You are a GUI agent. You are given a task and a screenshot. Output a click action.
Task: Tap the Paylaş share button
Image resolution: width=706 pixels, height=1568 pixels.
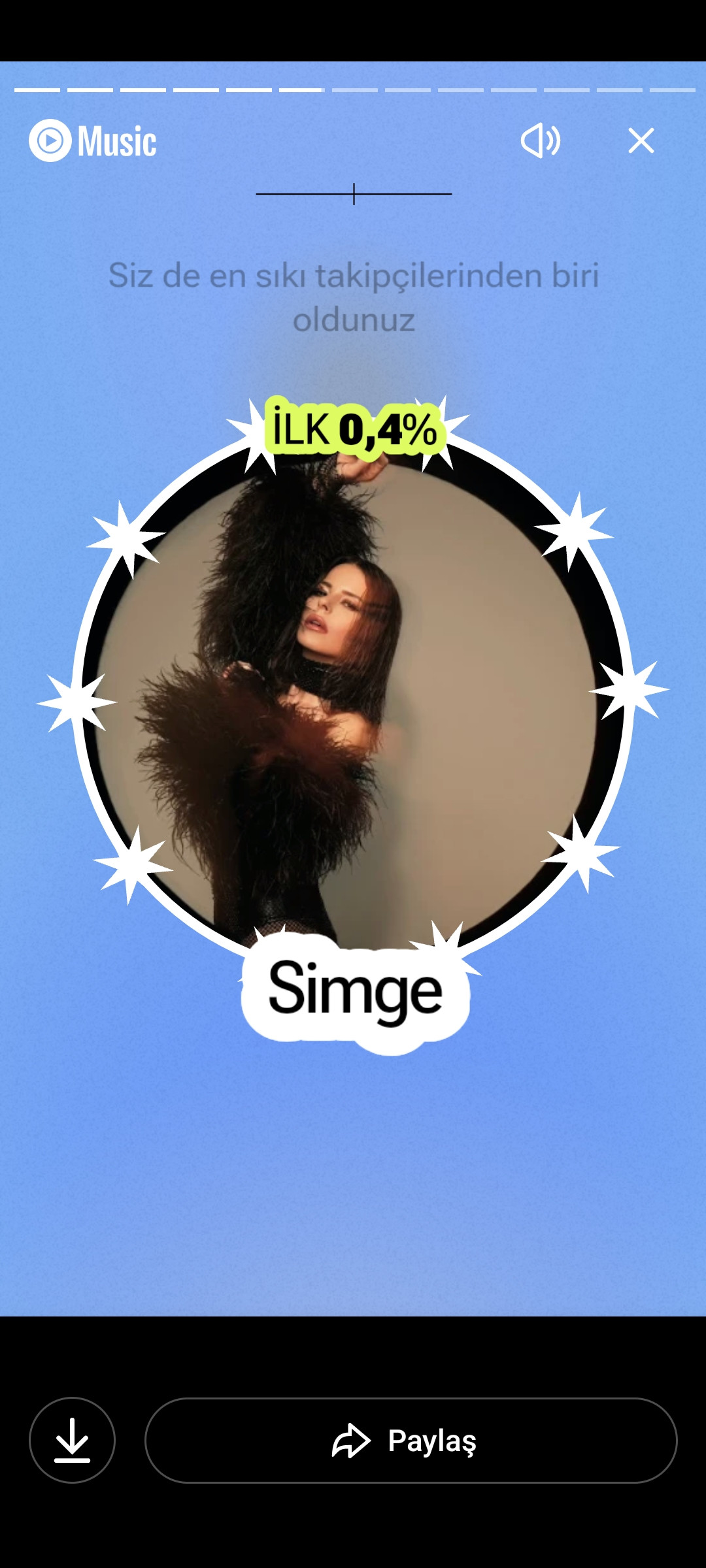[x=411, y=1440]
